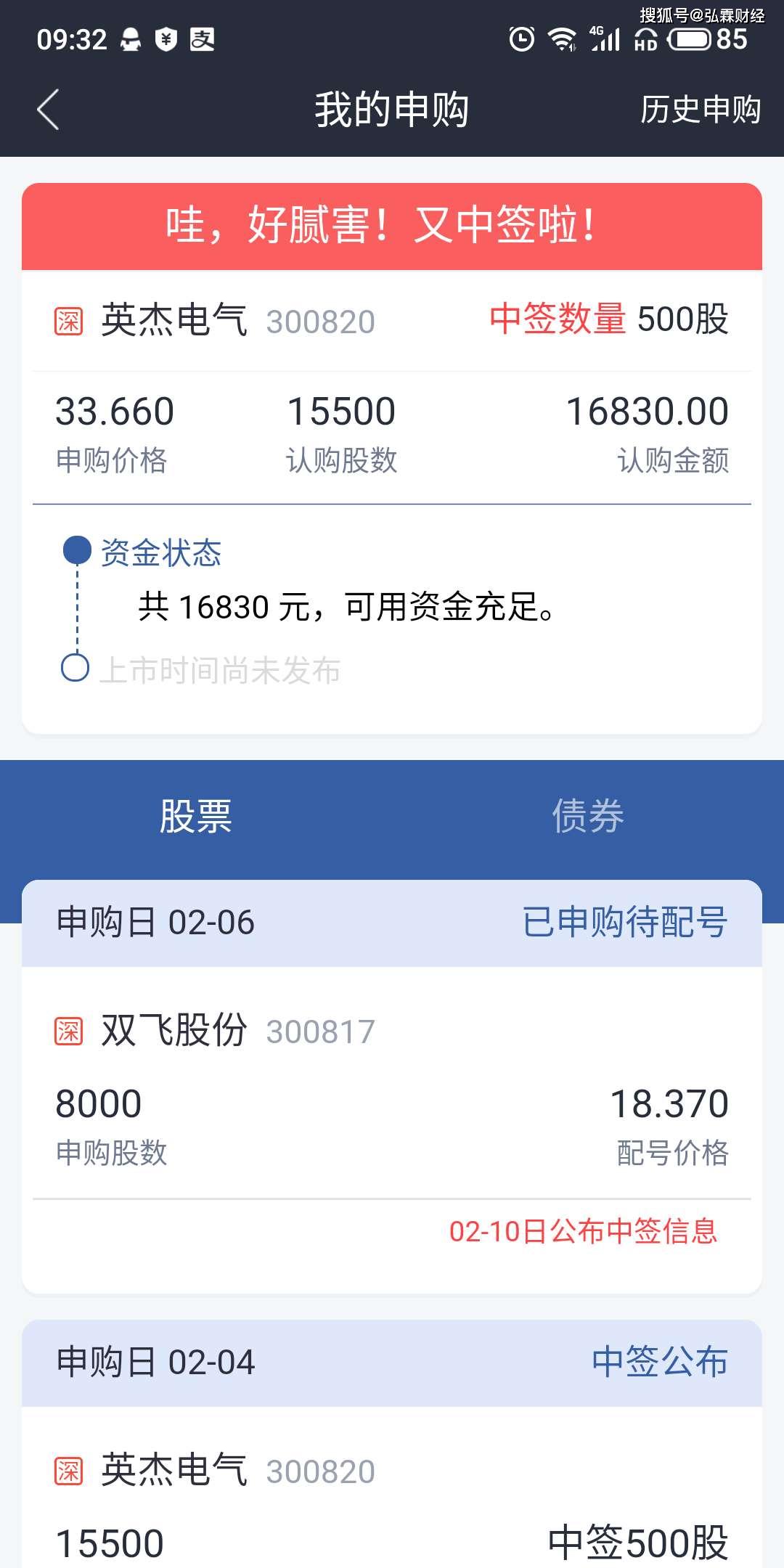This screenshot has height=1568, width=784.
Task: Tap the alarm clock status bar icon
Action: pos(521,40)
